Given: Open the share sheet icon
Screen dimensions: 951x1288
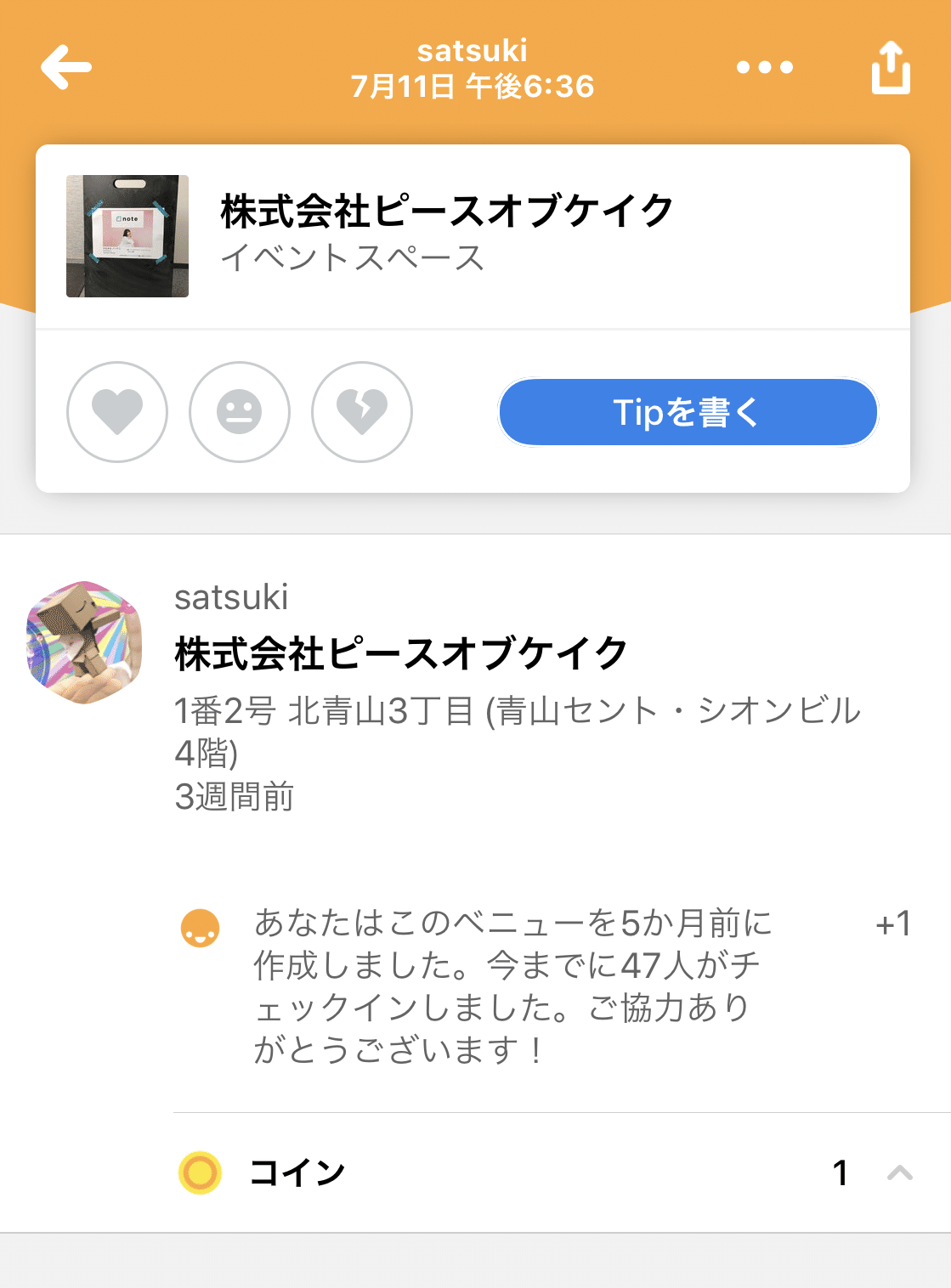Looking at the screenshot, I should click(x=889, y=68).
